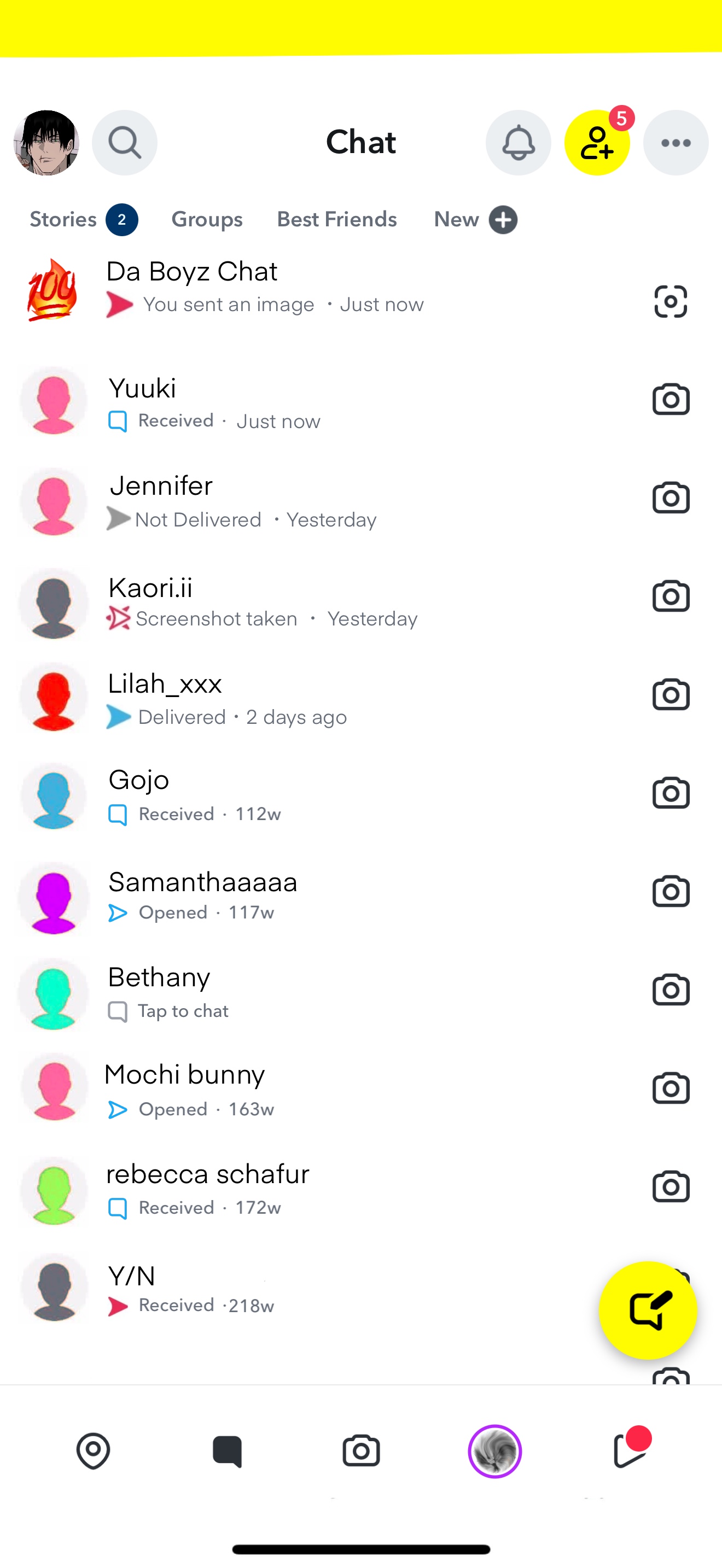Go to the Snap Map tab
This screenshot has width=722, height=1568.
click(x=93, y=1451)
